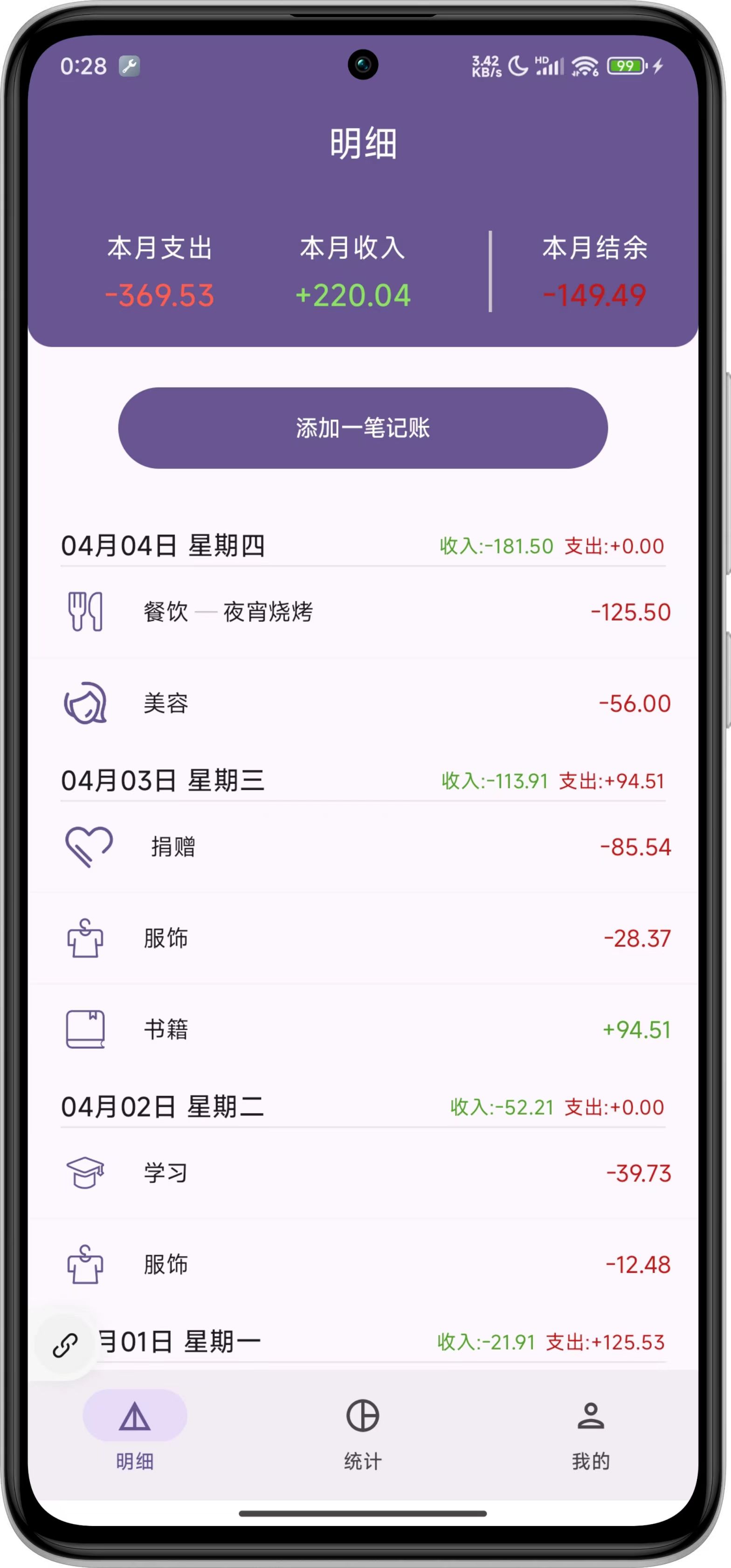
Task: Tap the floating link icon
Action: (x=65, y=1345)
